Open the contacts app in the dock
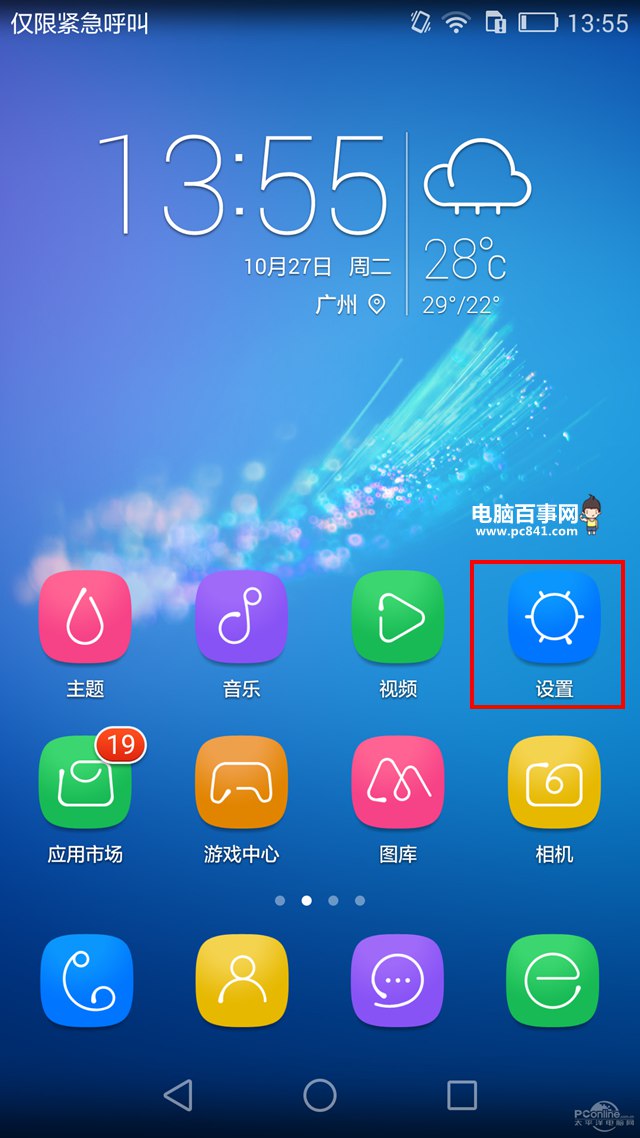640x1138 pixels. pyautogui.click(x=241, y=981)
